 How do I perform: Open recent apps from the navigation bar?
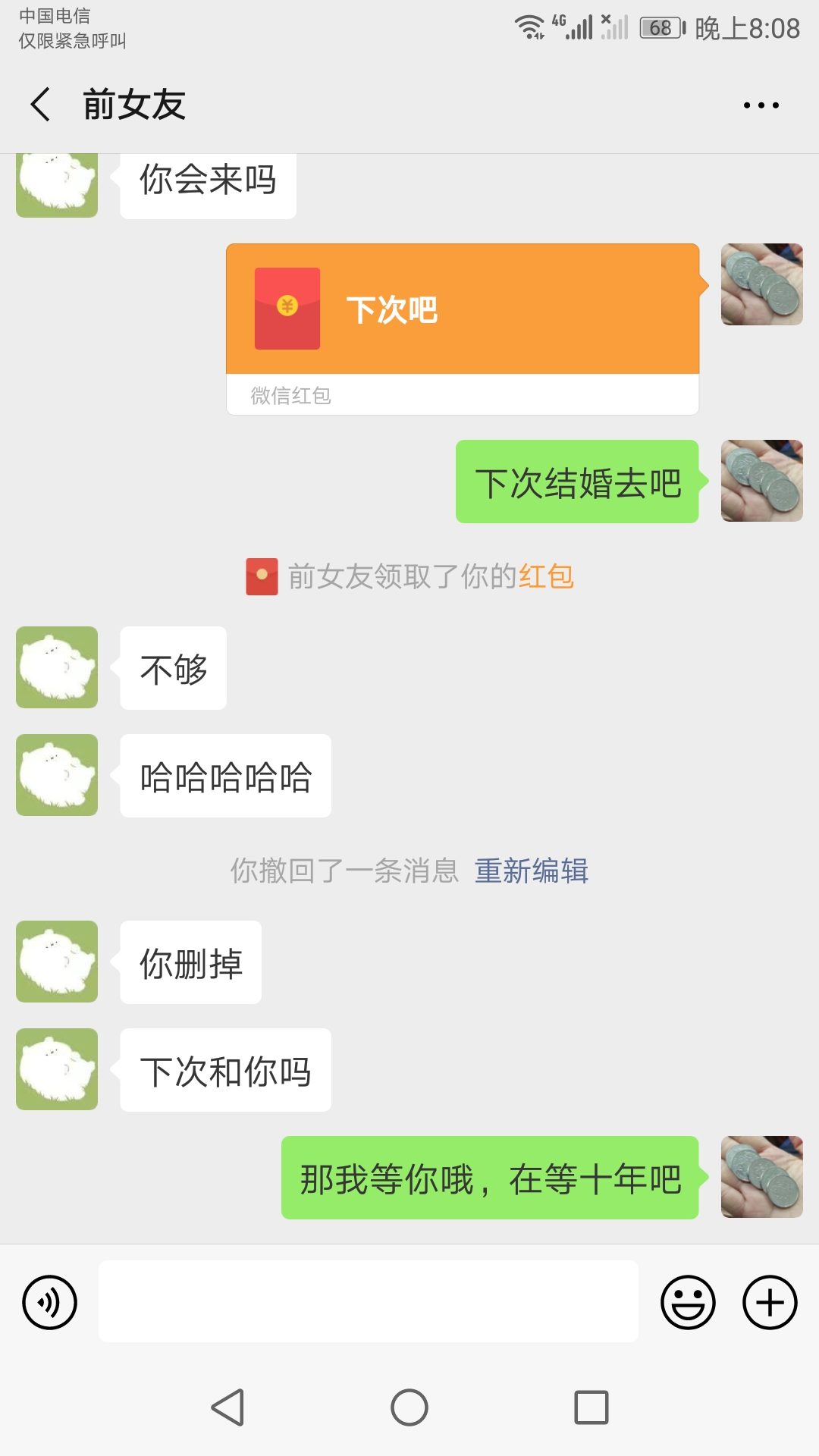point(591,1407)
